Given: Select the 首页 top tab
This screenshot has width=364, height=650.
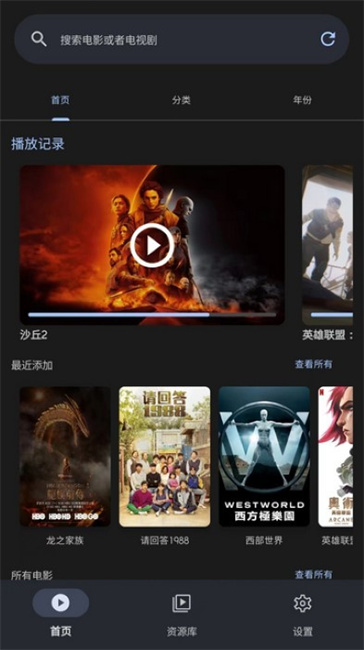Looking at the screenshot, I should 61,100.
